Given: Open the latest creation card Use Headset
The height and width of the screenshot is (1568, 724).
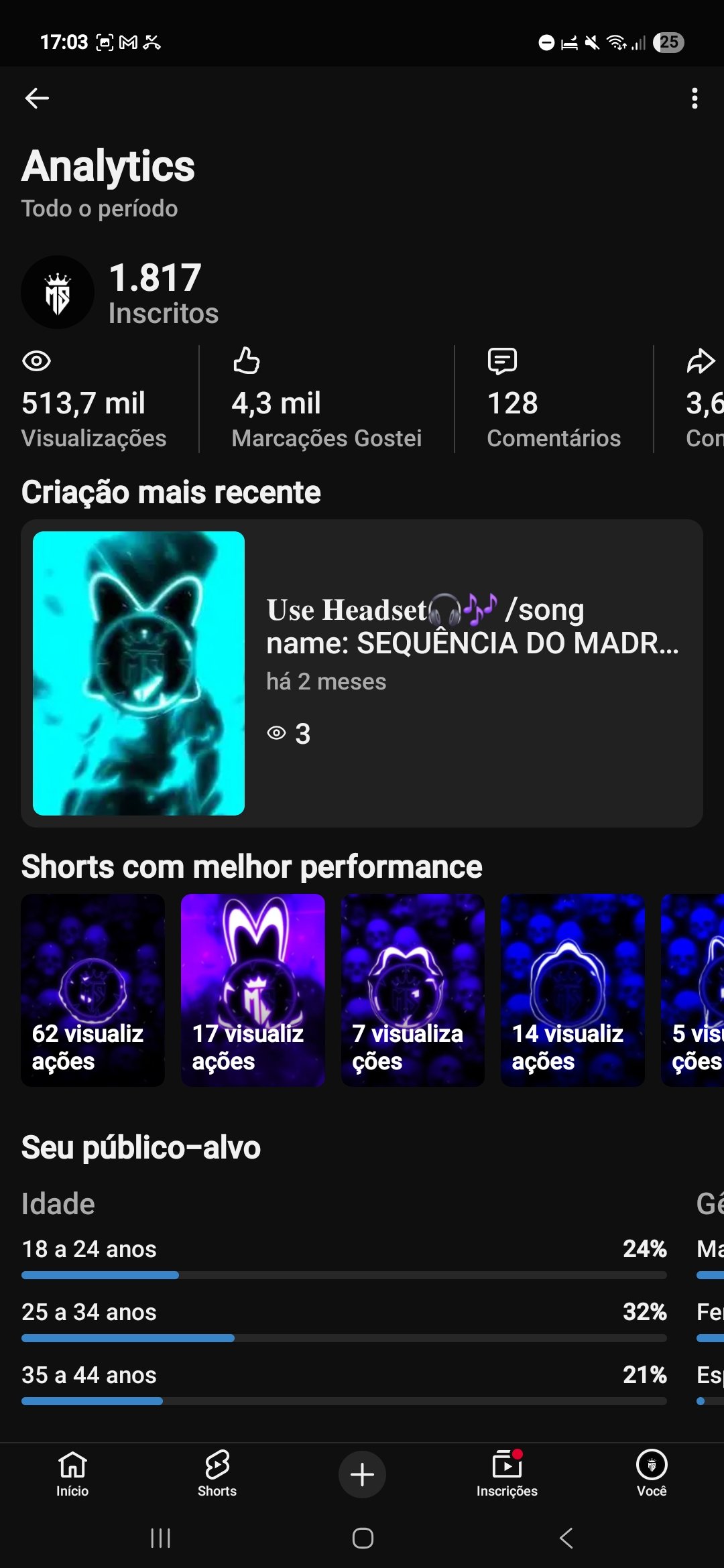Looking at the screenshot, I should pyautogui.click(x=362, y=673).
